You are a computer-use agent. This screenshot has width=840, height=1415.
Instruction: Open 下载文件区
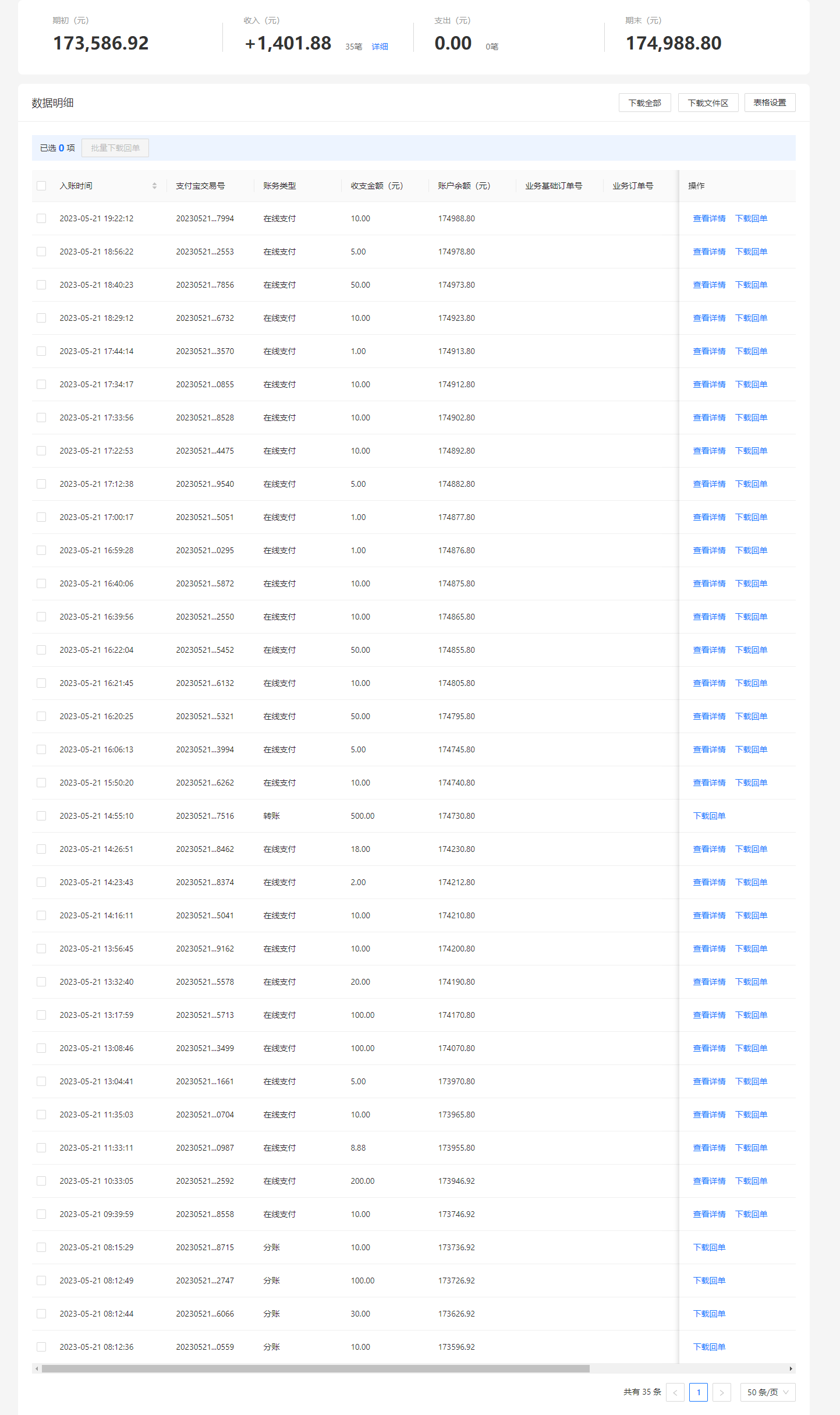[708, 103]
